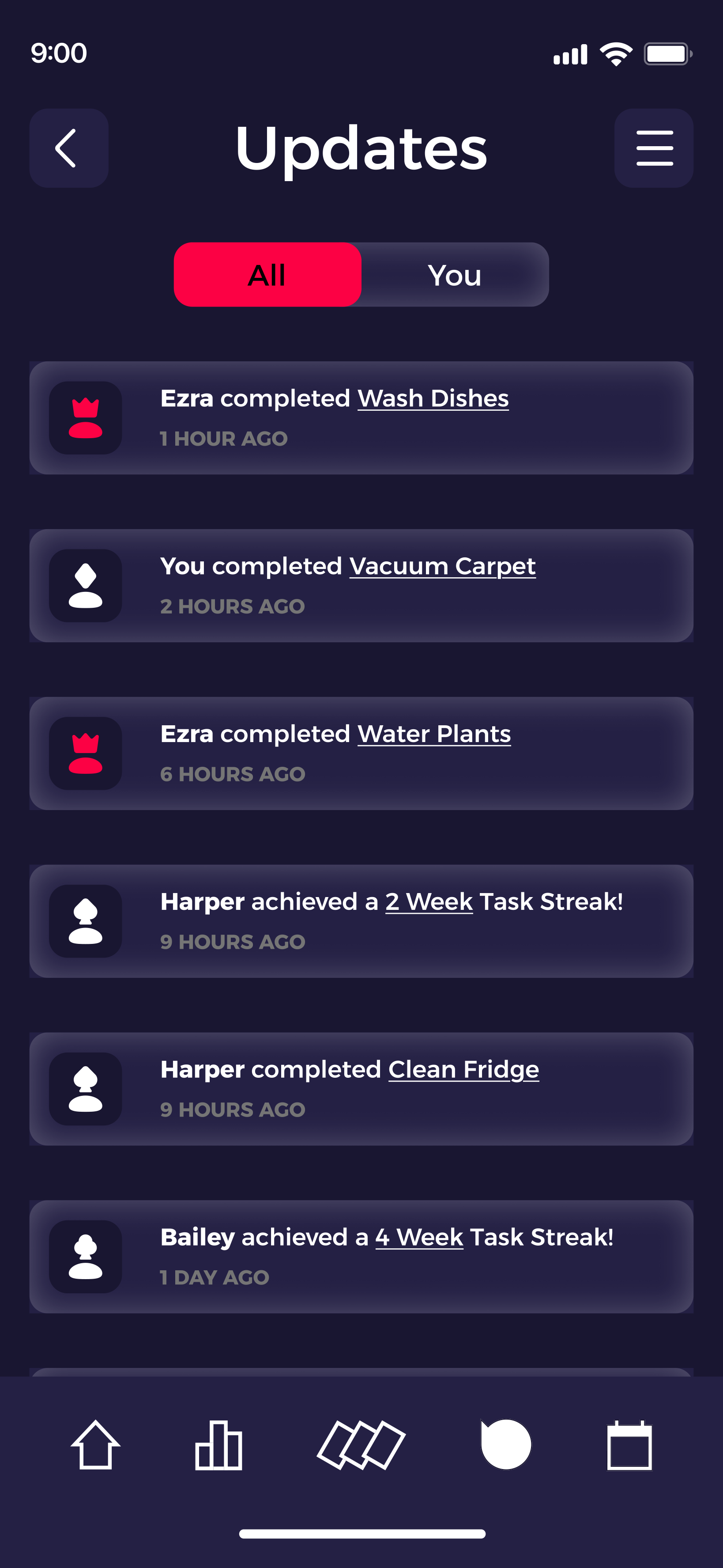Viewport: 723px width, 1568px height.
Task: Select the All filter tab
Action: click(x=267, y=275)
